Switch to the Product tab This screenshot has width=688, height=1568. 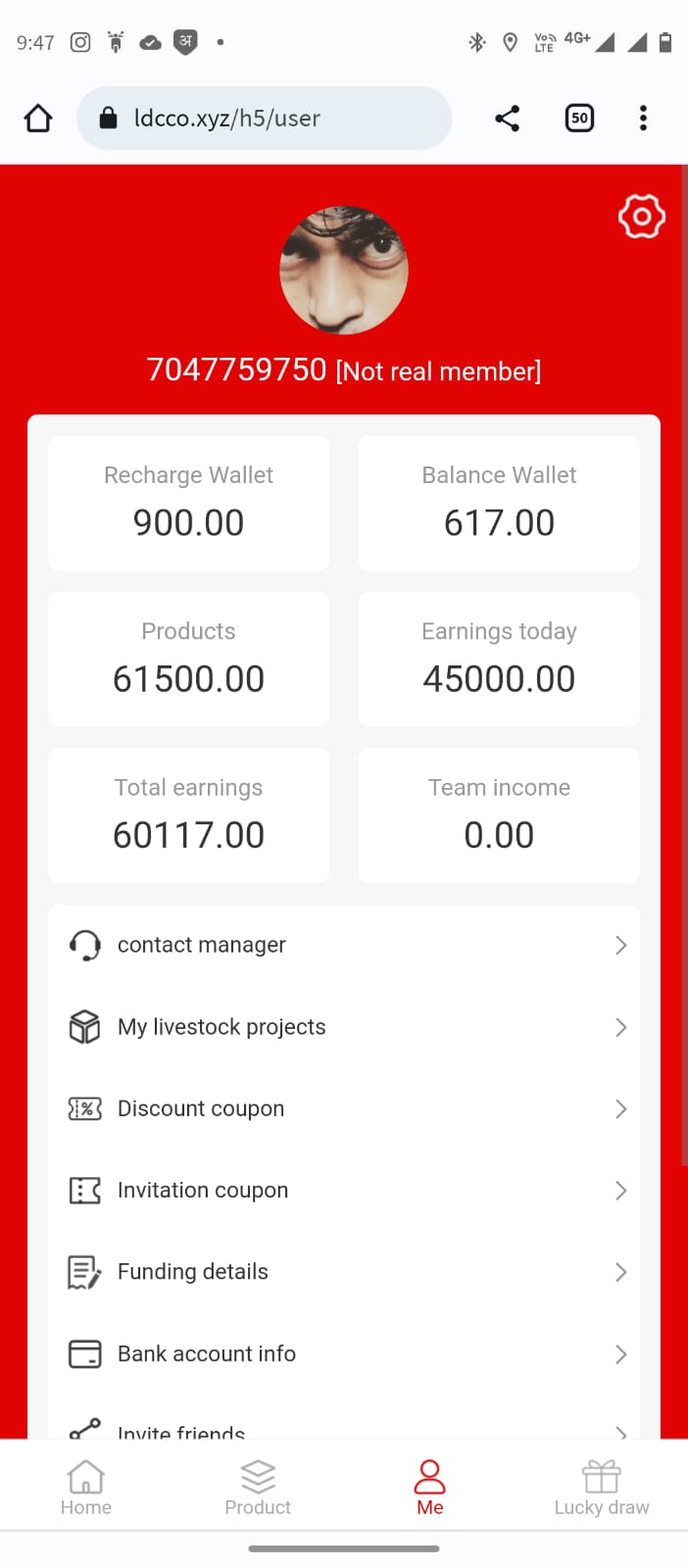258,1486
